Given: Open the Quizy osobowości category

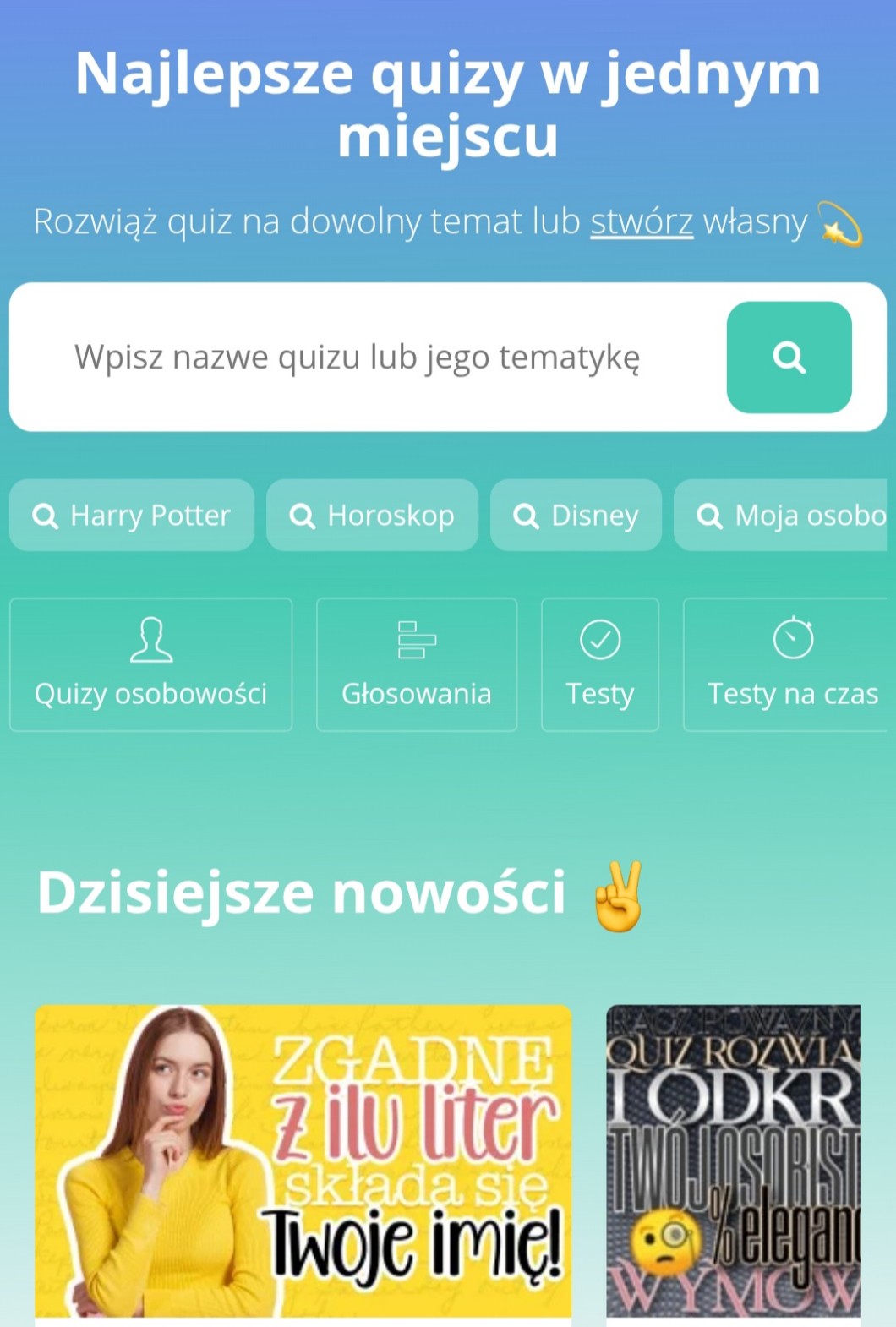Looking at the screenshot, I should (150, 664).
